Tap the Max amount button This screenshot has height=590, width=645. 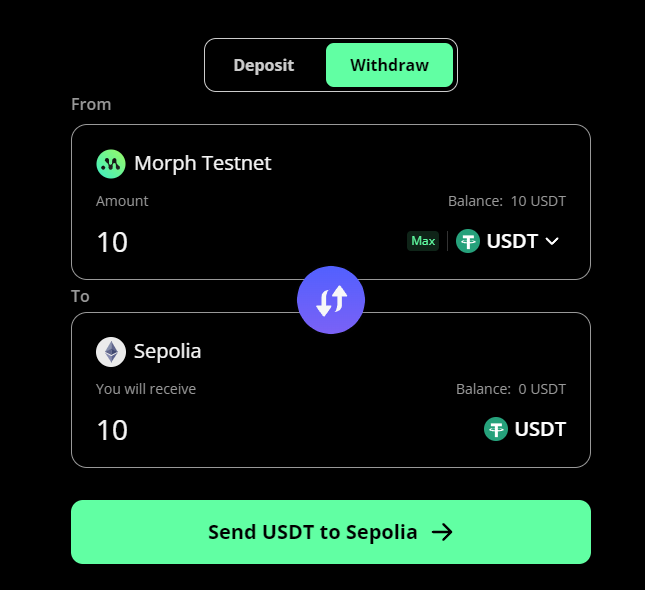coord(423,241)
